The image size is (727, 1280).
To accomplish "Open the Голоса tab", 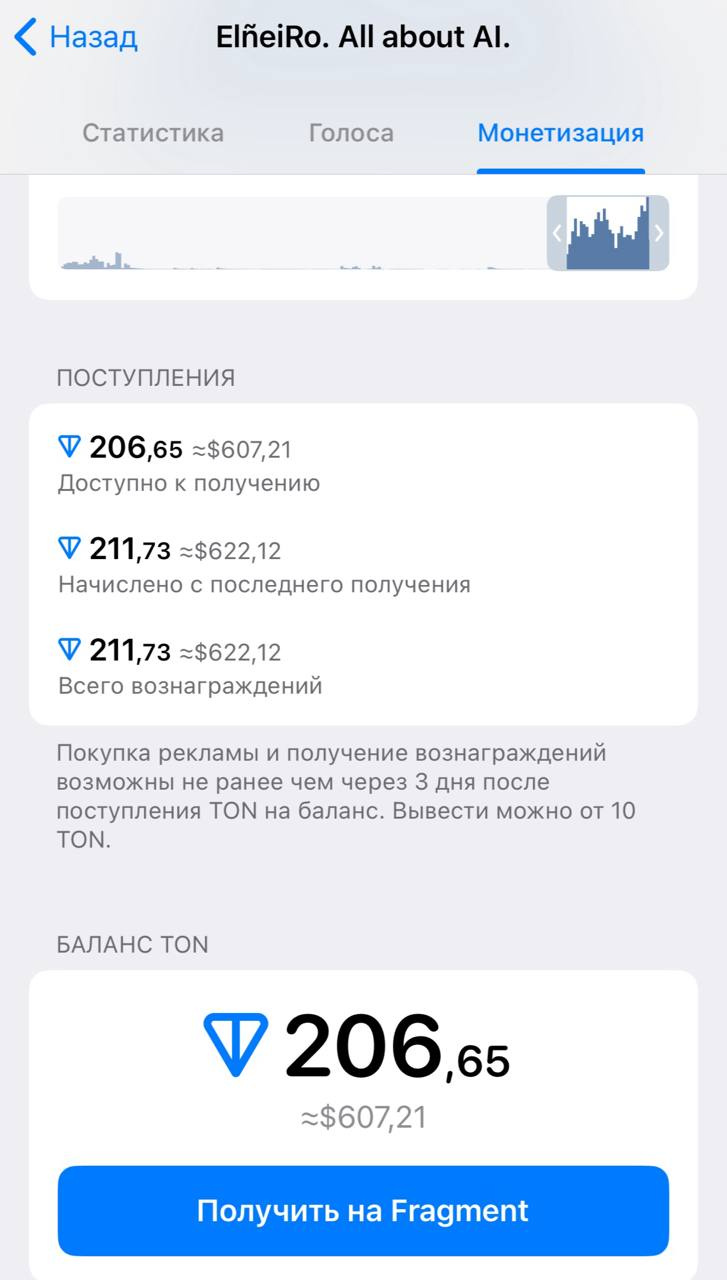I will point(351,133).
